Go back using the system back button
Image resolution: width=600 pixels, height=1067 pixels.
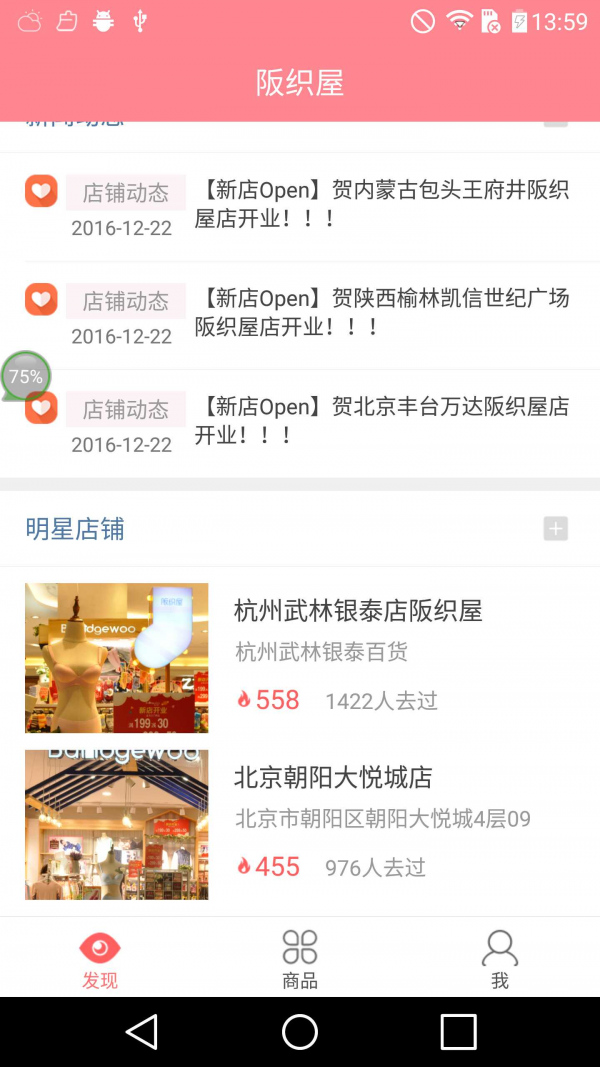[x=142, y=1031]
